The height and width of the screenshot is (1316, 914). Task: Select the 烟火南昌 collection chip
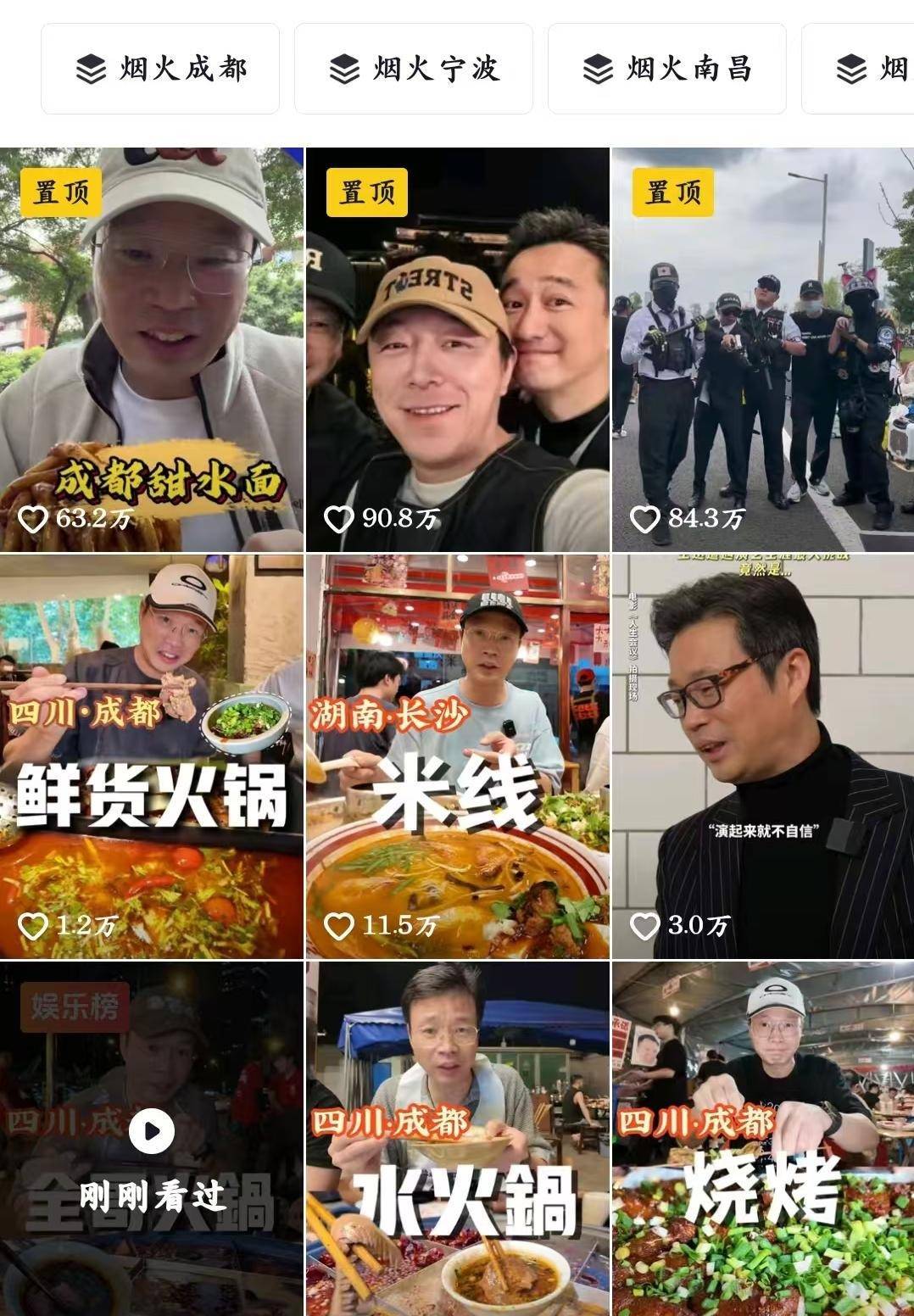click(x=666, y=69)
